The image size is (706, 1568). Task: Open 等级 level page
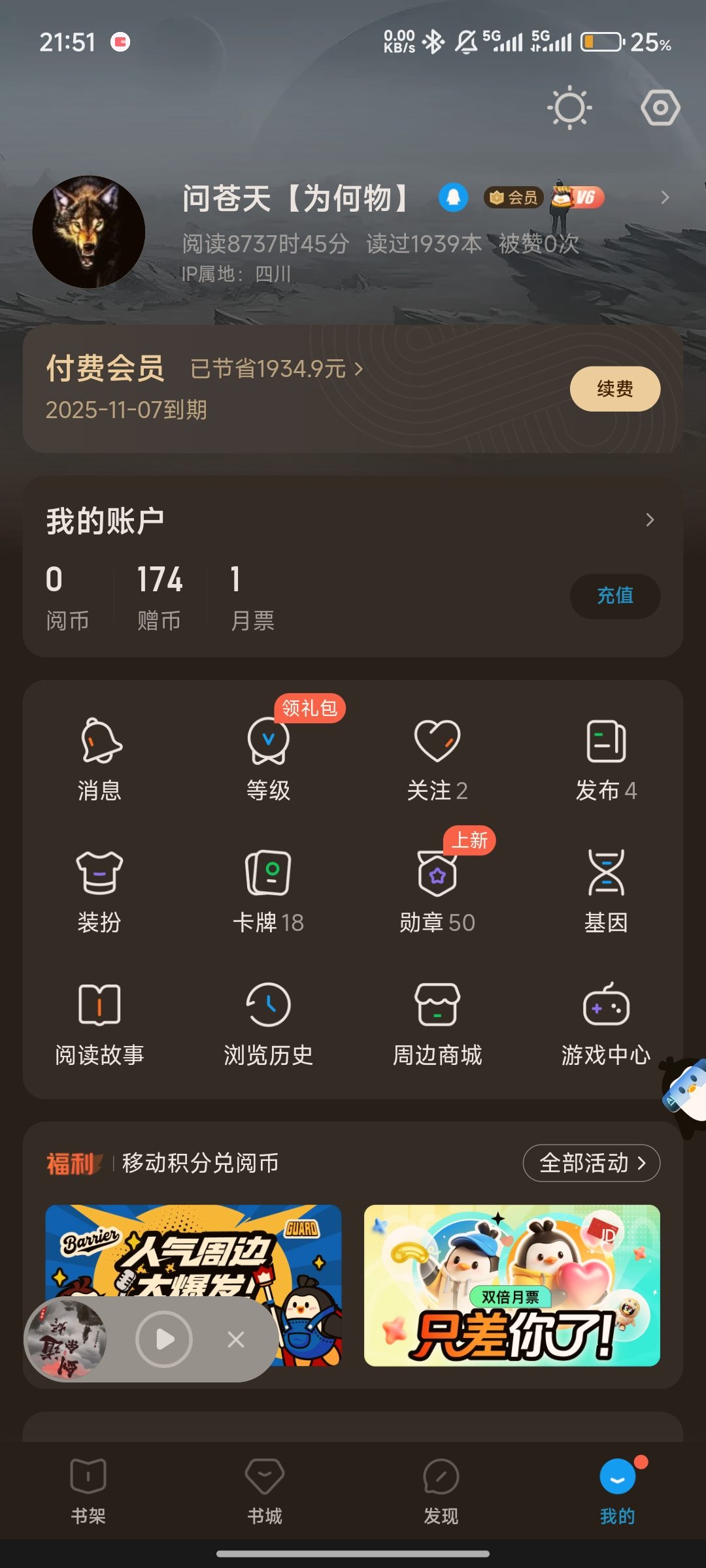click(x=268, y=759)
